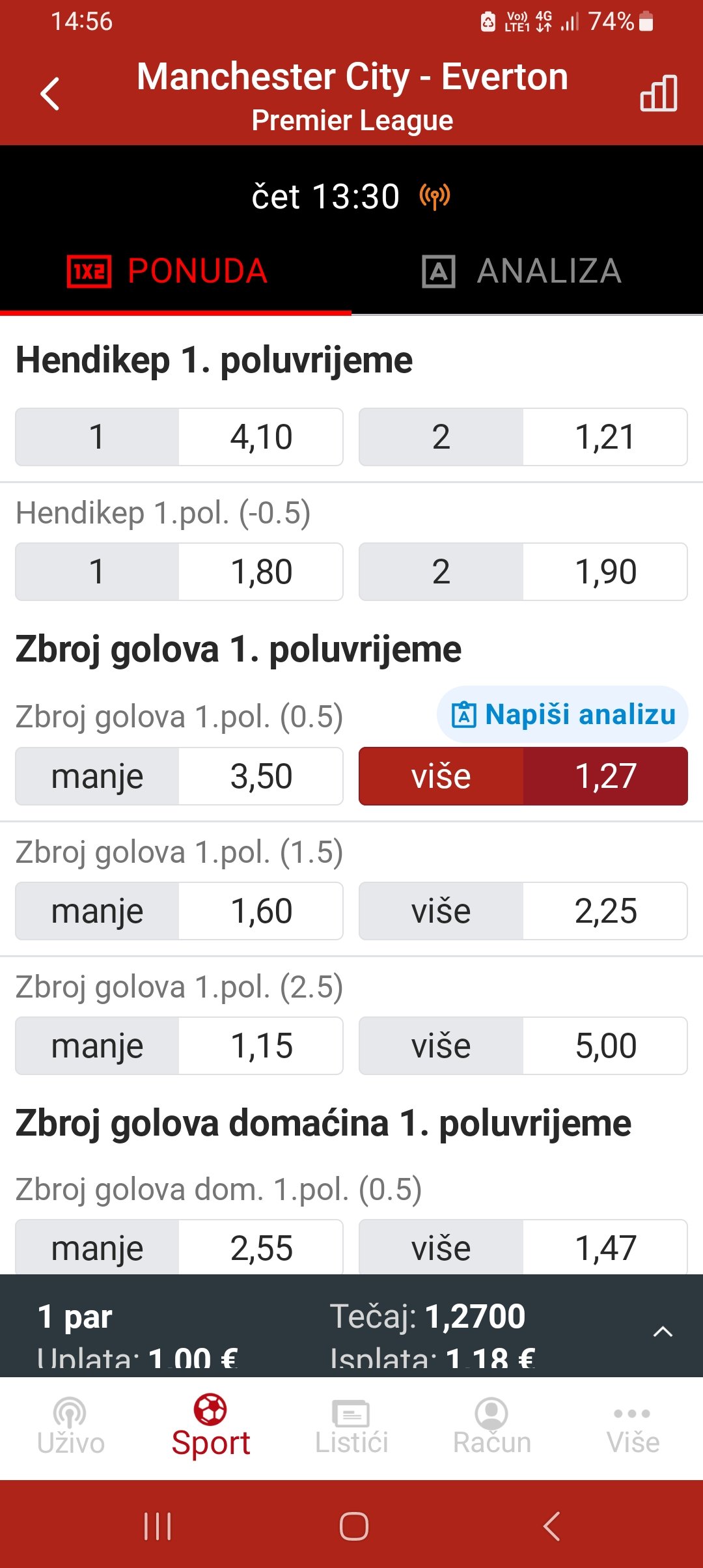Viewport: 703px width, 1568px height.
Task: Select manje 2,55 for Zbroj golova dom.
Action: pyautogui.click(x=179, y=1247)
